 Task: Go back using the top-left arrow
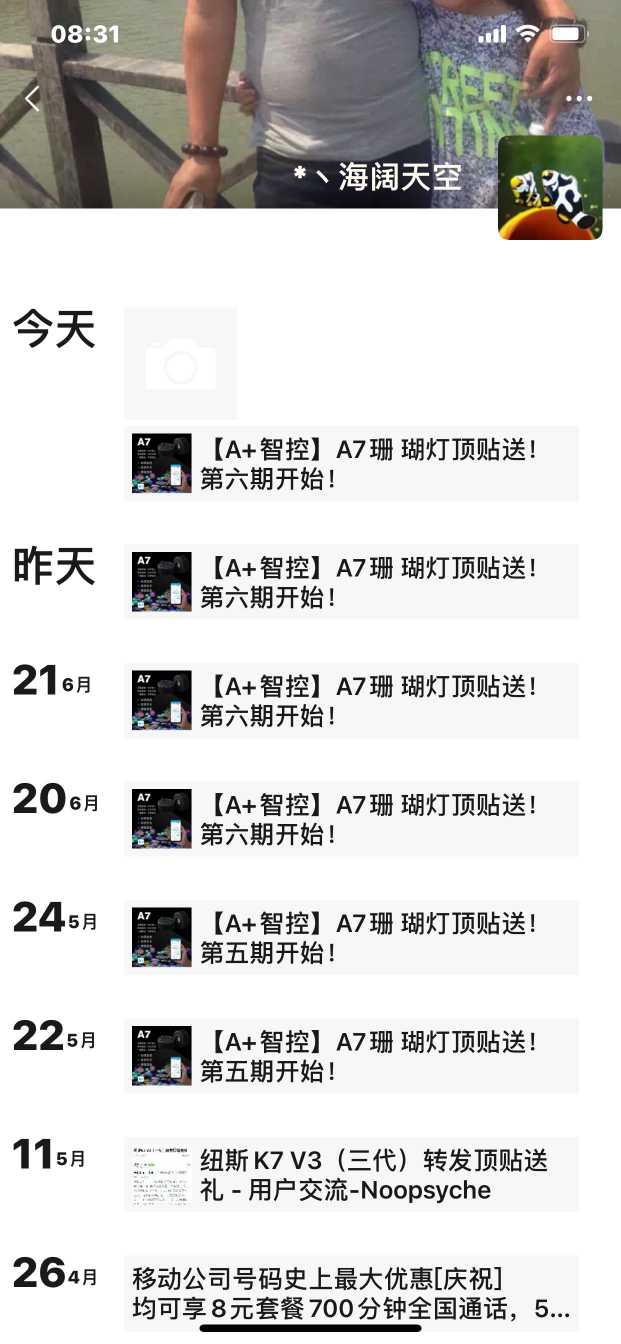click(32, 98)
